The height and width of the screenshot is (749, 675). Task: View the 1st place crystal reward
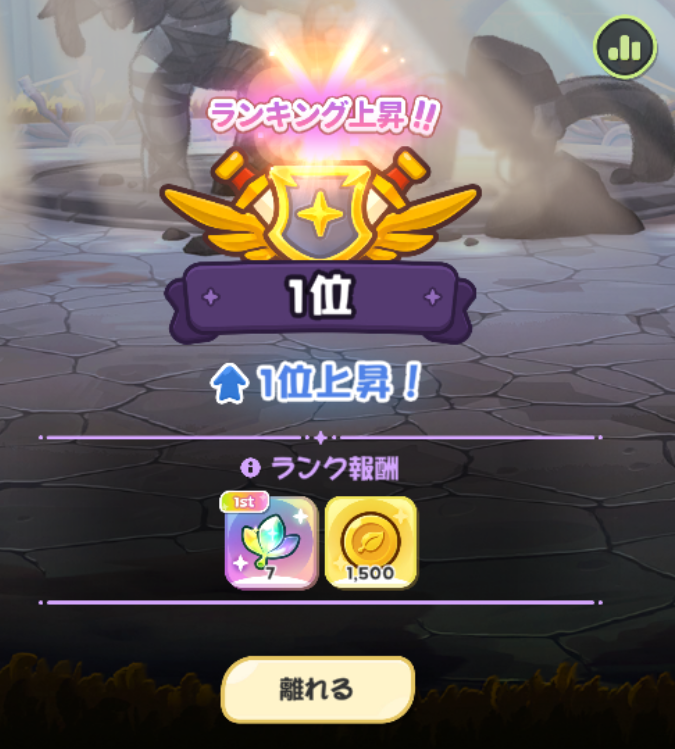tap(271, 541)
